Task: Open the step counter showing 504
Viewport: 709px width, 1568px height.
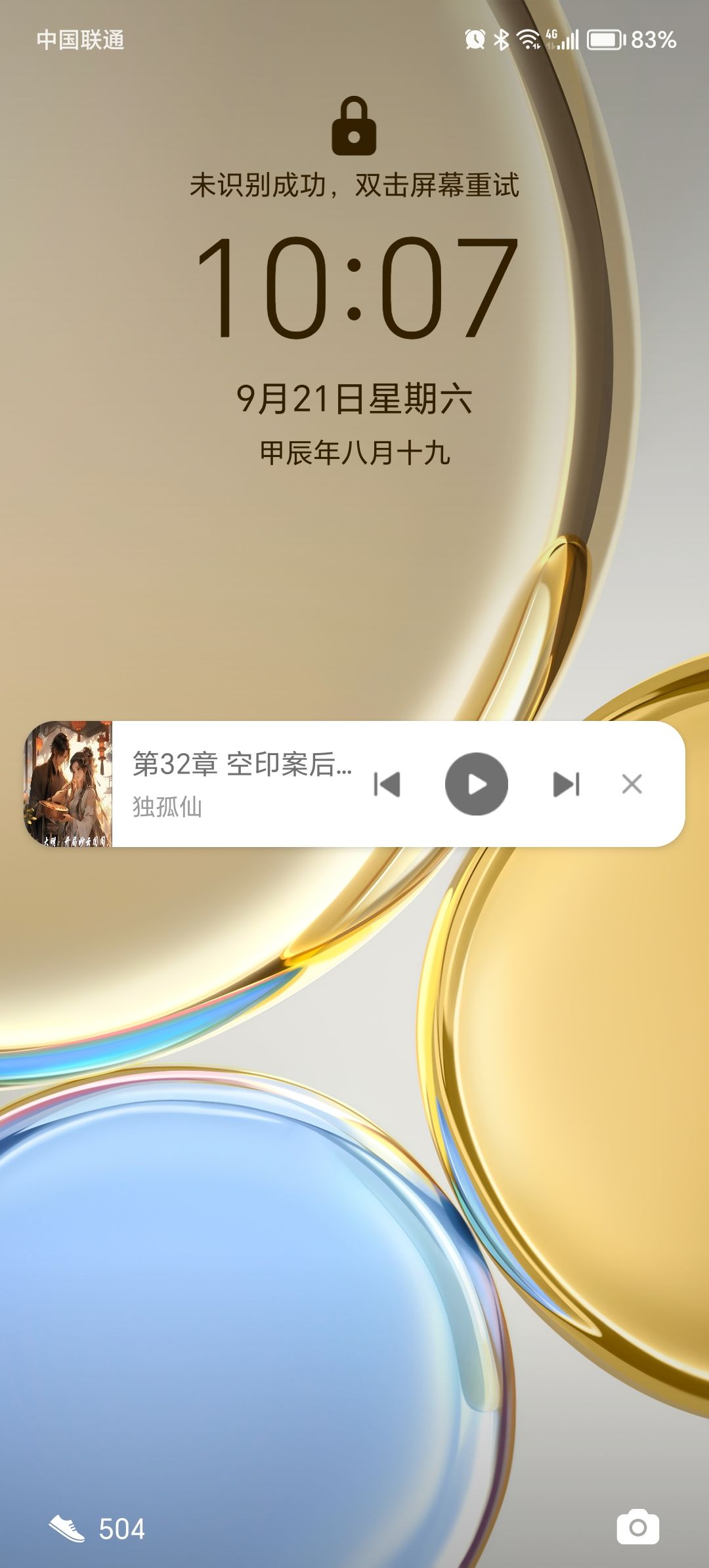Action: point(97,1529)
